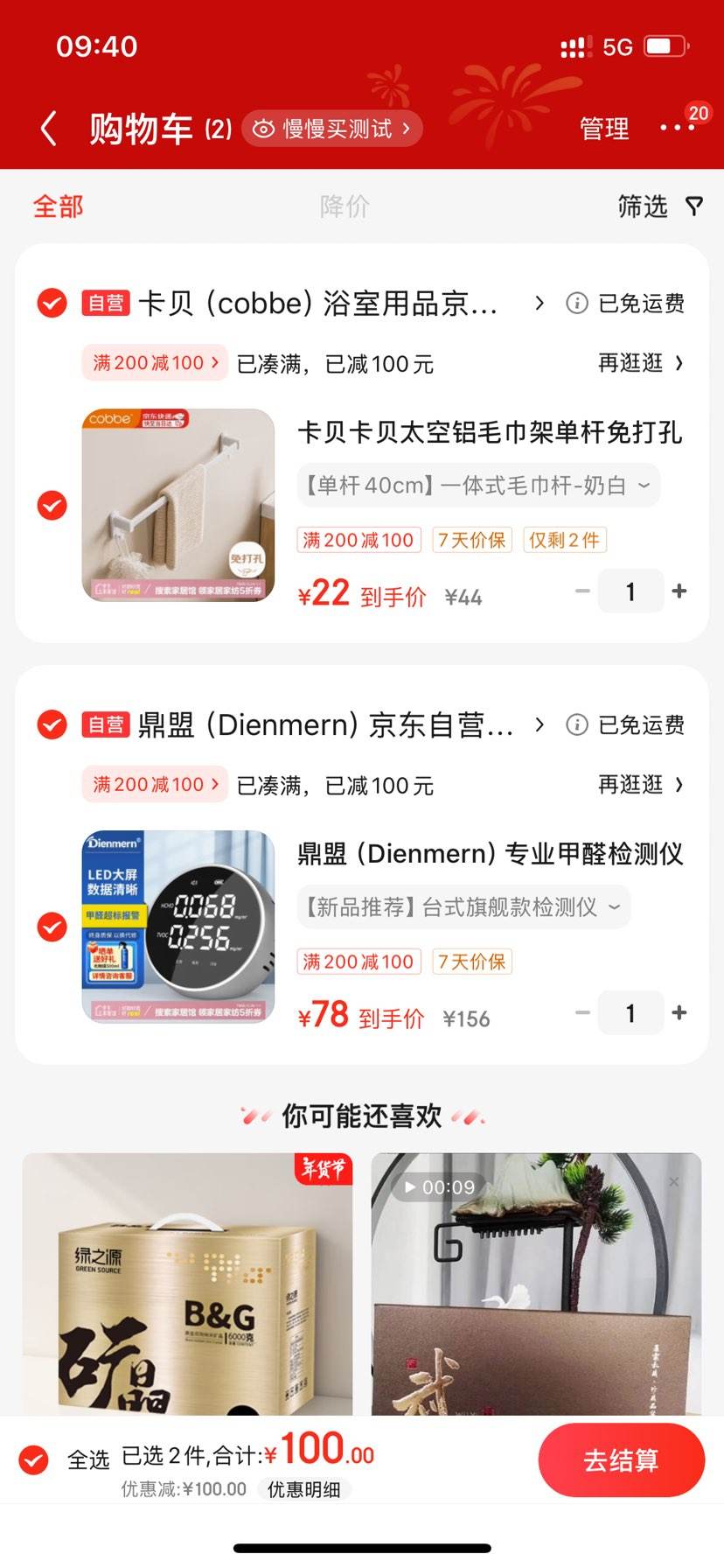
Task: View 优惠明细 discount details
Action: pyautogui.click(x=303, y=1489)
